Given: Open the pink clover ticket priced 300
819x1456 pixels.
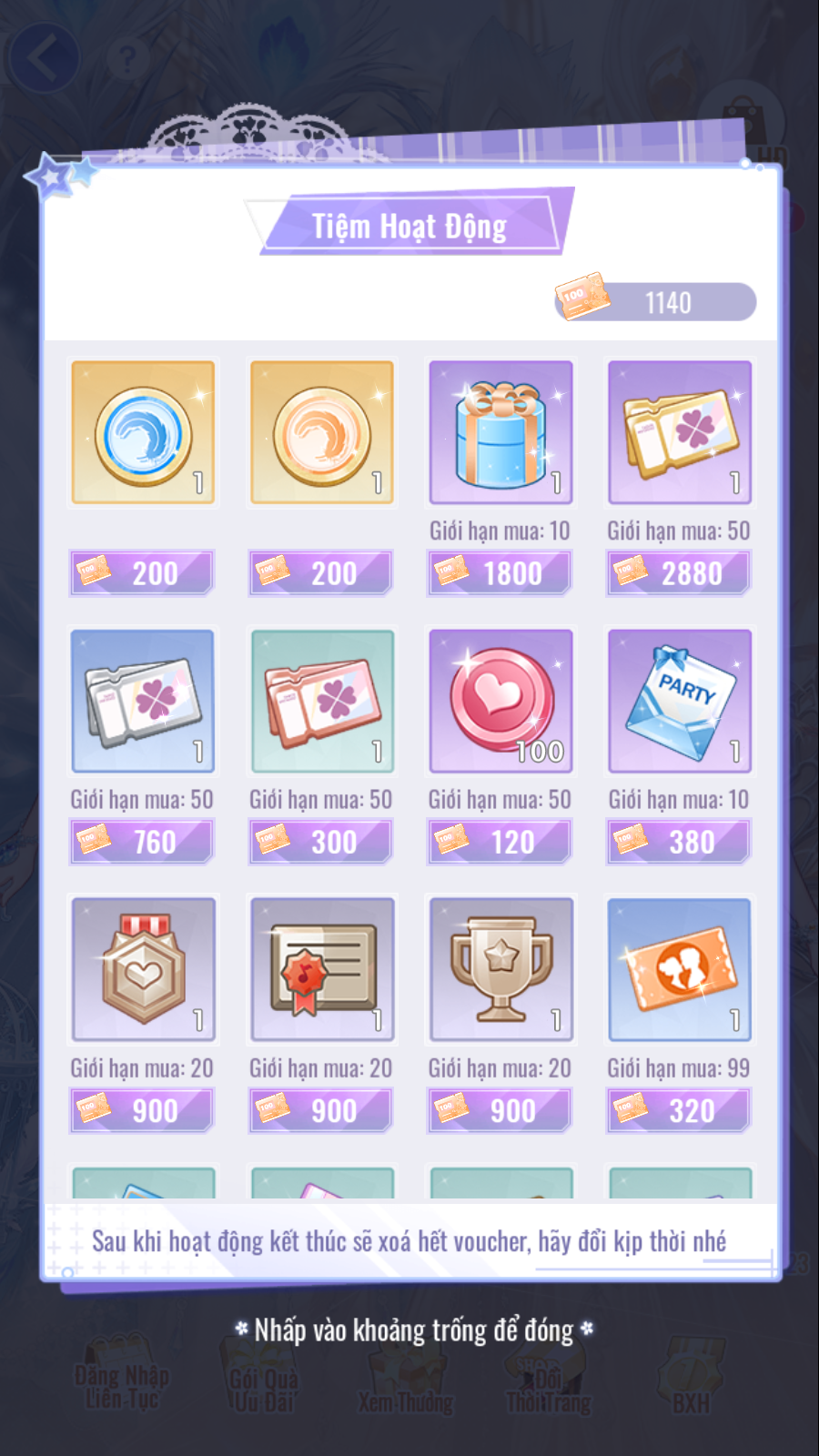Looking at the screenshot, I should click(x=321, y=702).
